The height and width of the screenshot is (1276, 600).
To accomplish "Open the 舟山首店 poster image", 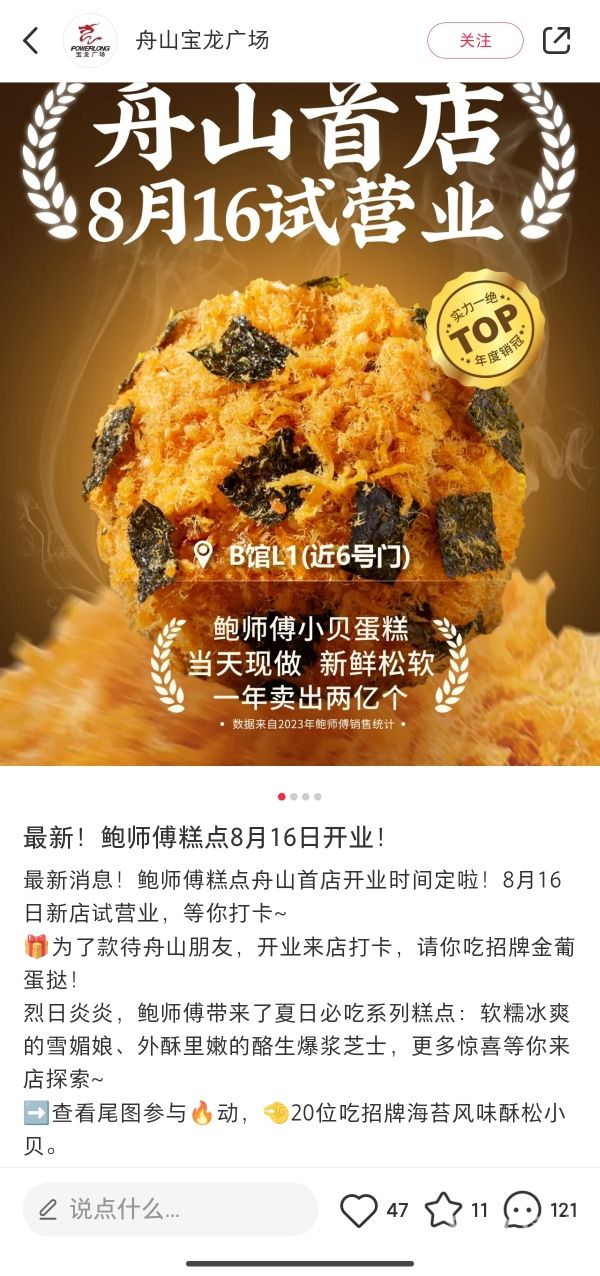I will pyautogui.click(x=300, y=424).
